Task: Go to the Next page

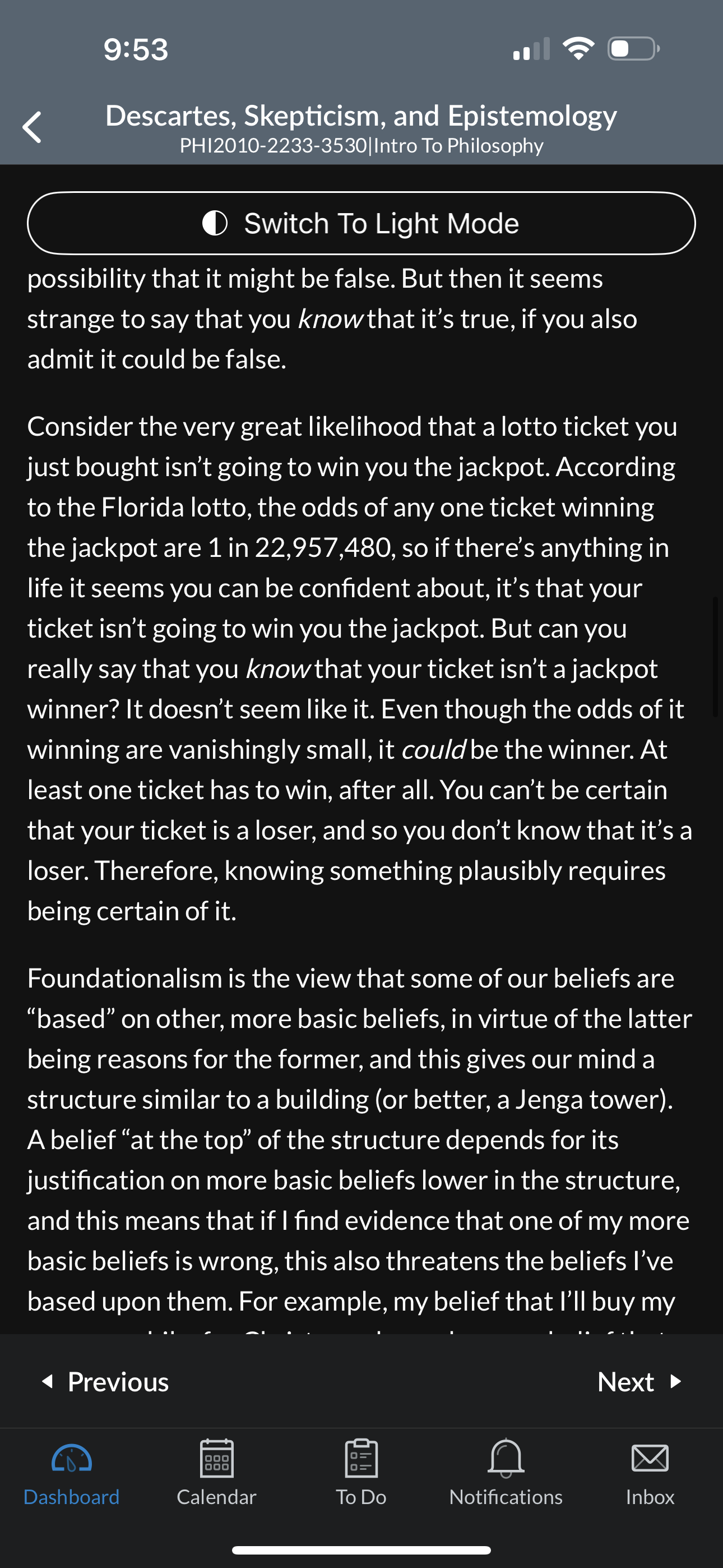Action: [639, 1381]
